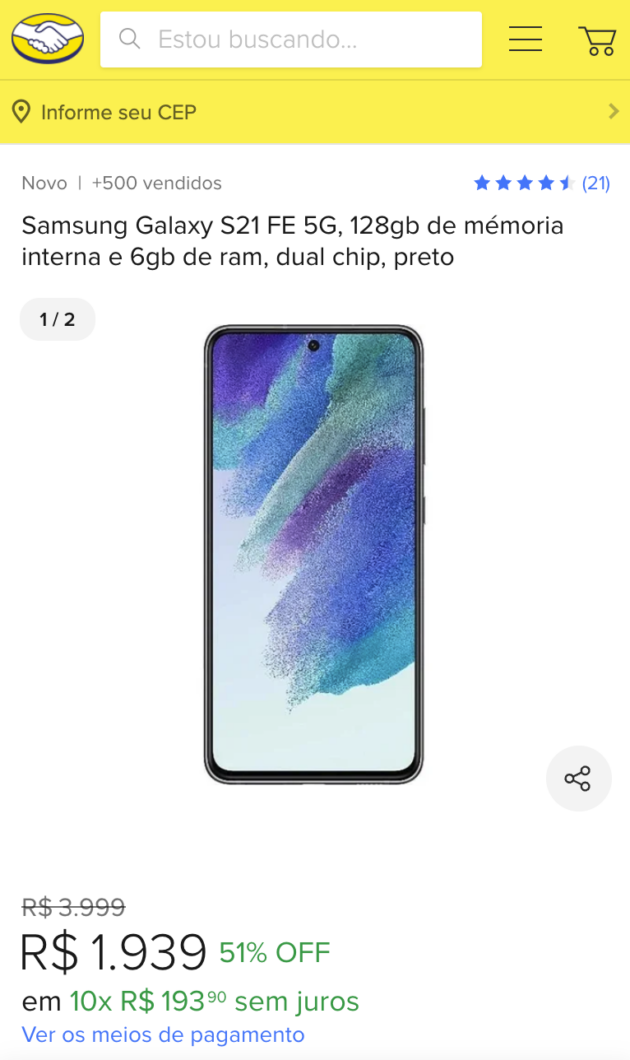Open the 'Estou buscando...' search field
Screen dimensions: 630x1060
coord(291,39)
